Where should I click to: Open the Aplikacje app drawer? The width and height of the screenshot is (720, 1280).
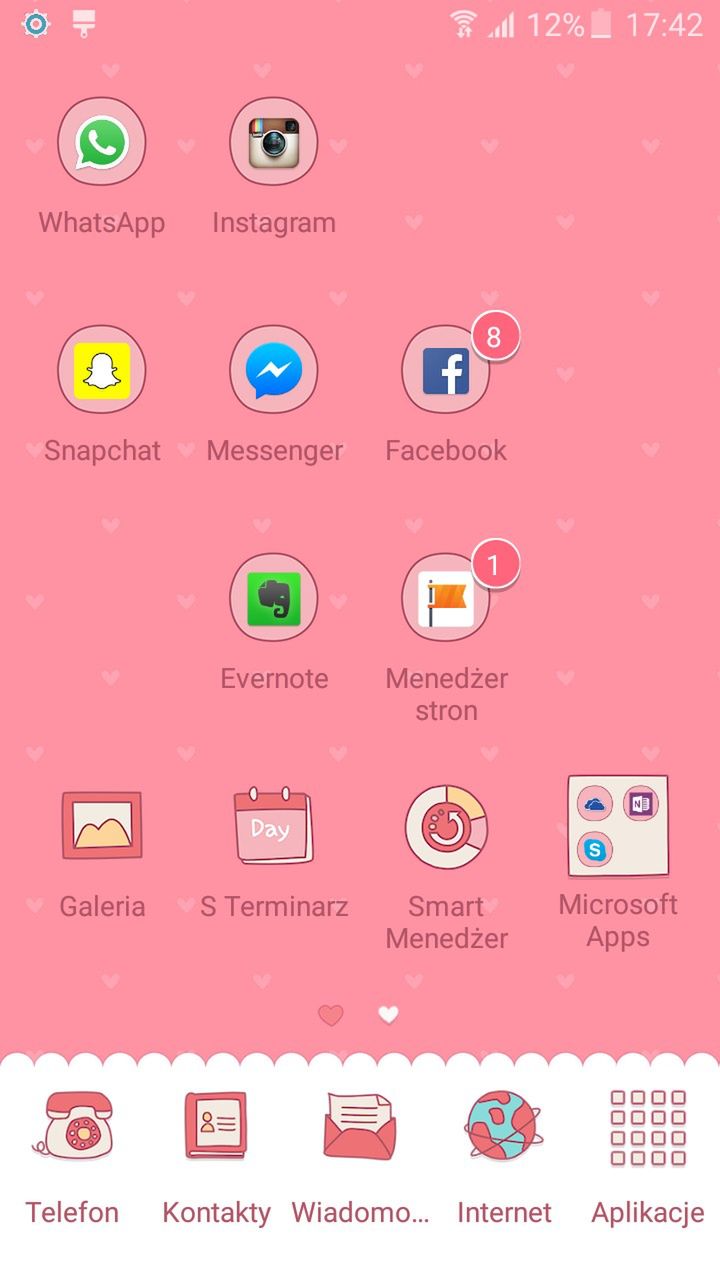pyautogui.click(x=648, y=1128)
